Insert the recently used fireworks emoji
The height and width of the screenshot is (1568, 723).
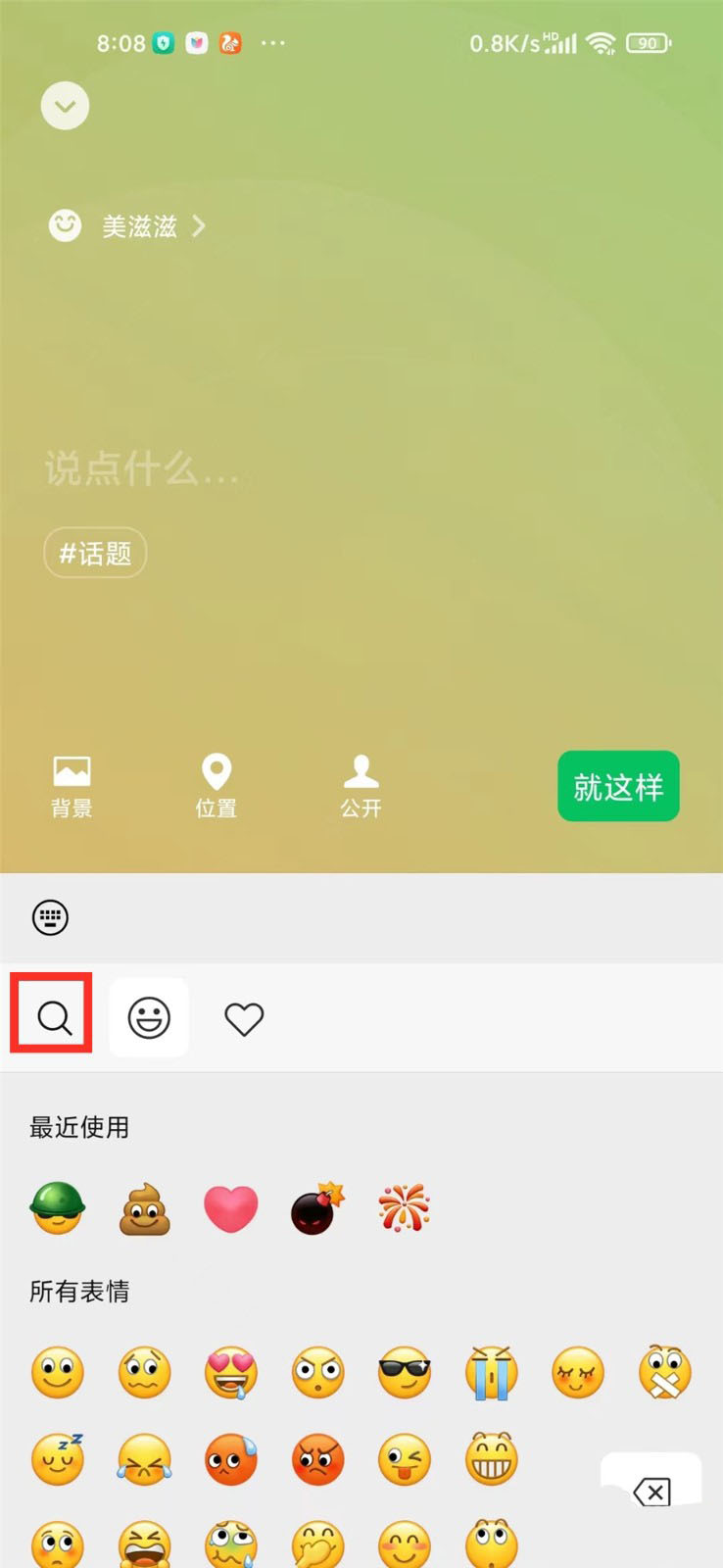click(x=404, y=1206)
